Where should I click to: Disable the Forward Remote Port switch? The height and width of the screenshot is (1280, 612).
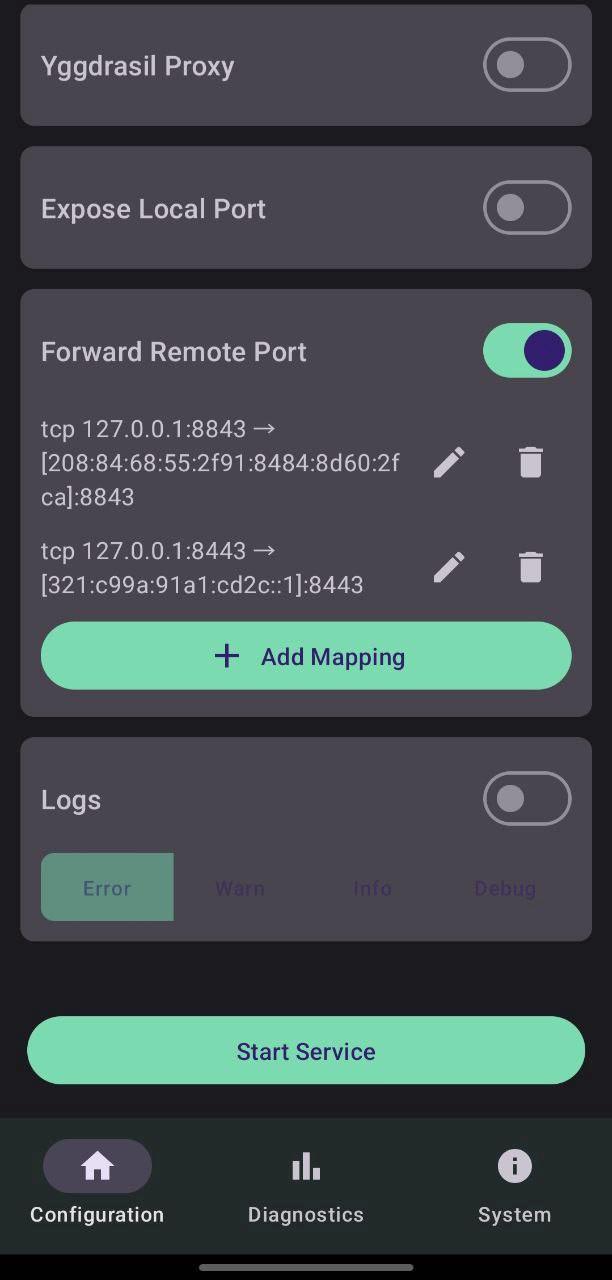(x=526, y=351)
